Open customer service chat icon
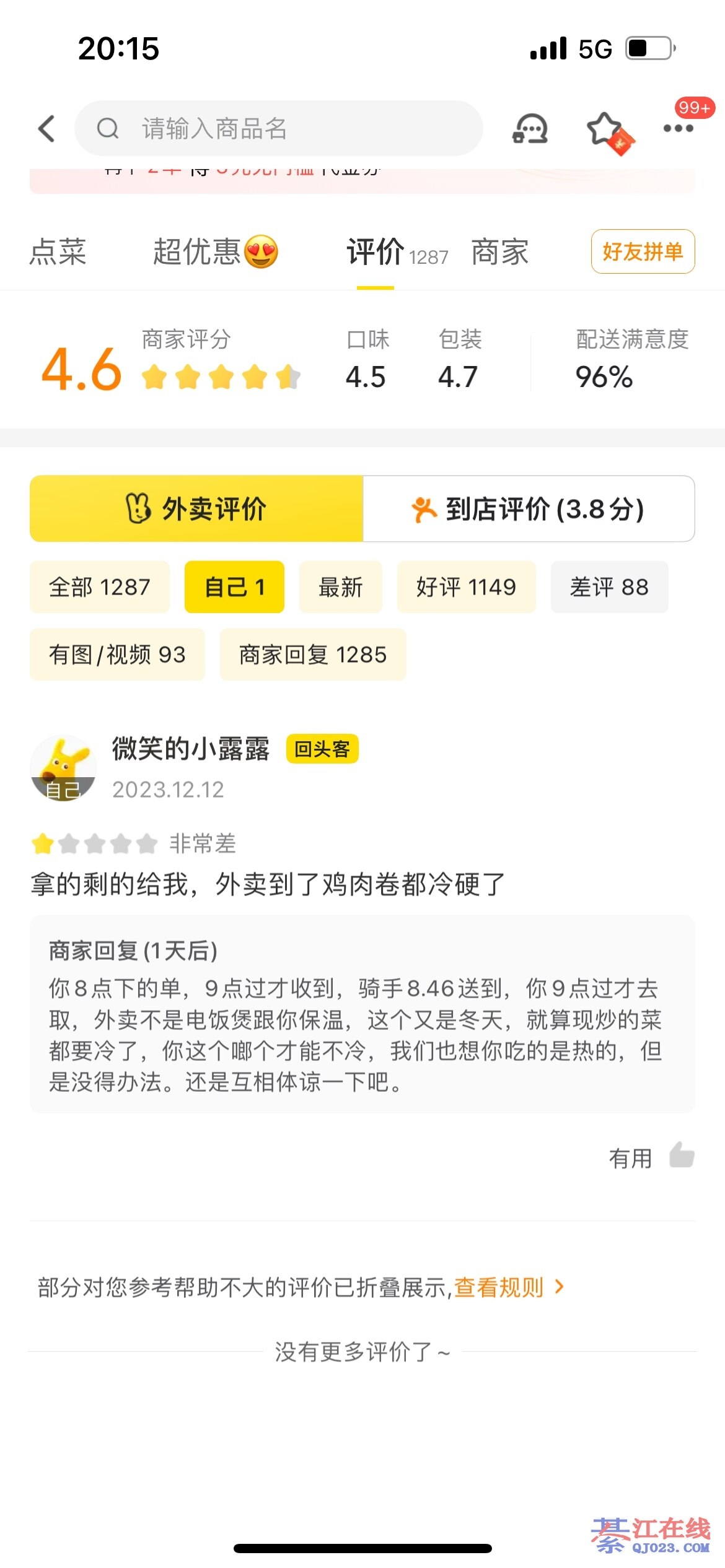 530,129
